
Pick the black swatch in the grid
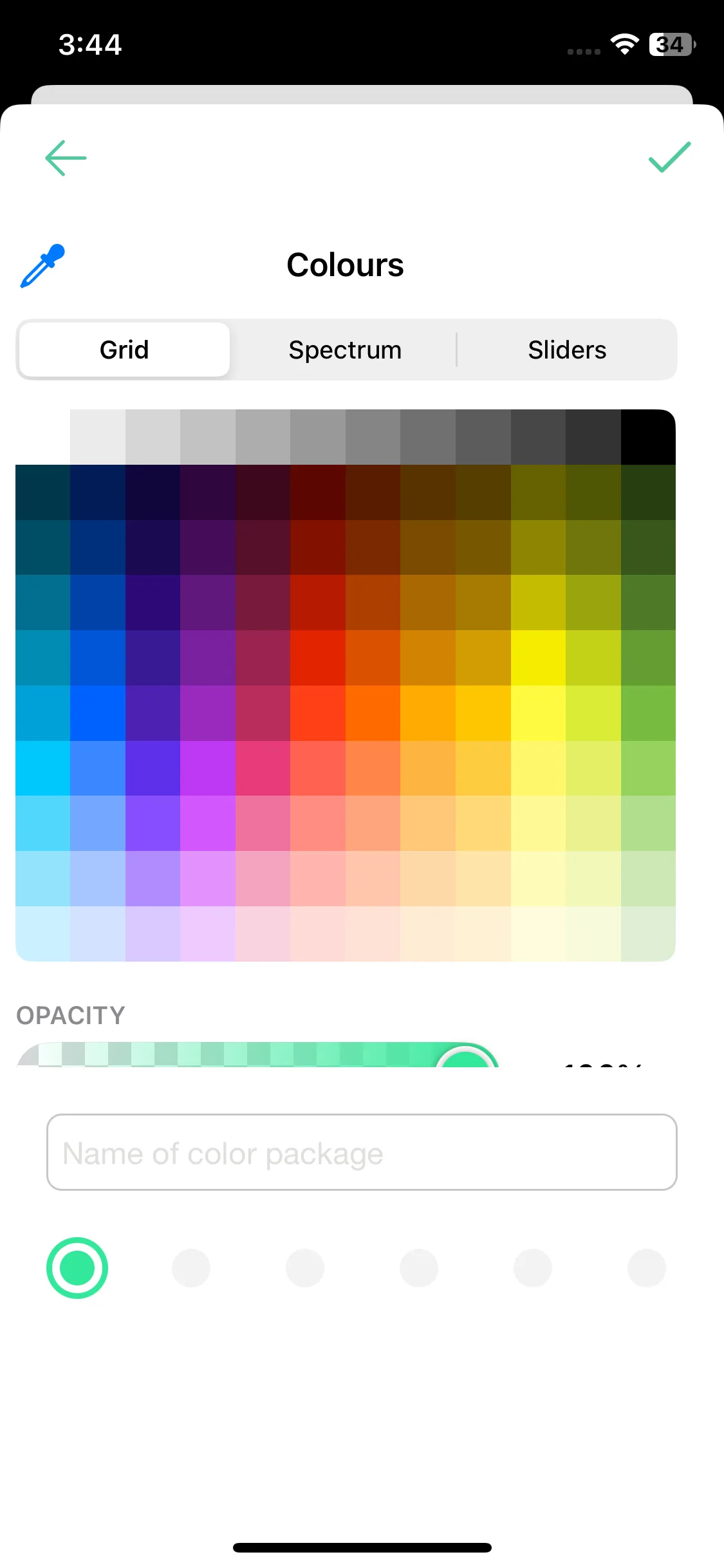(648, 437)
